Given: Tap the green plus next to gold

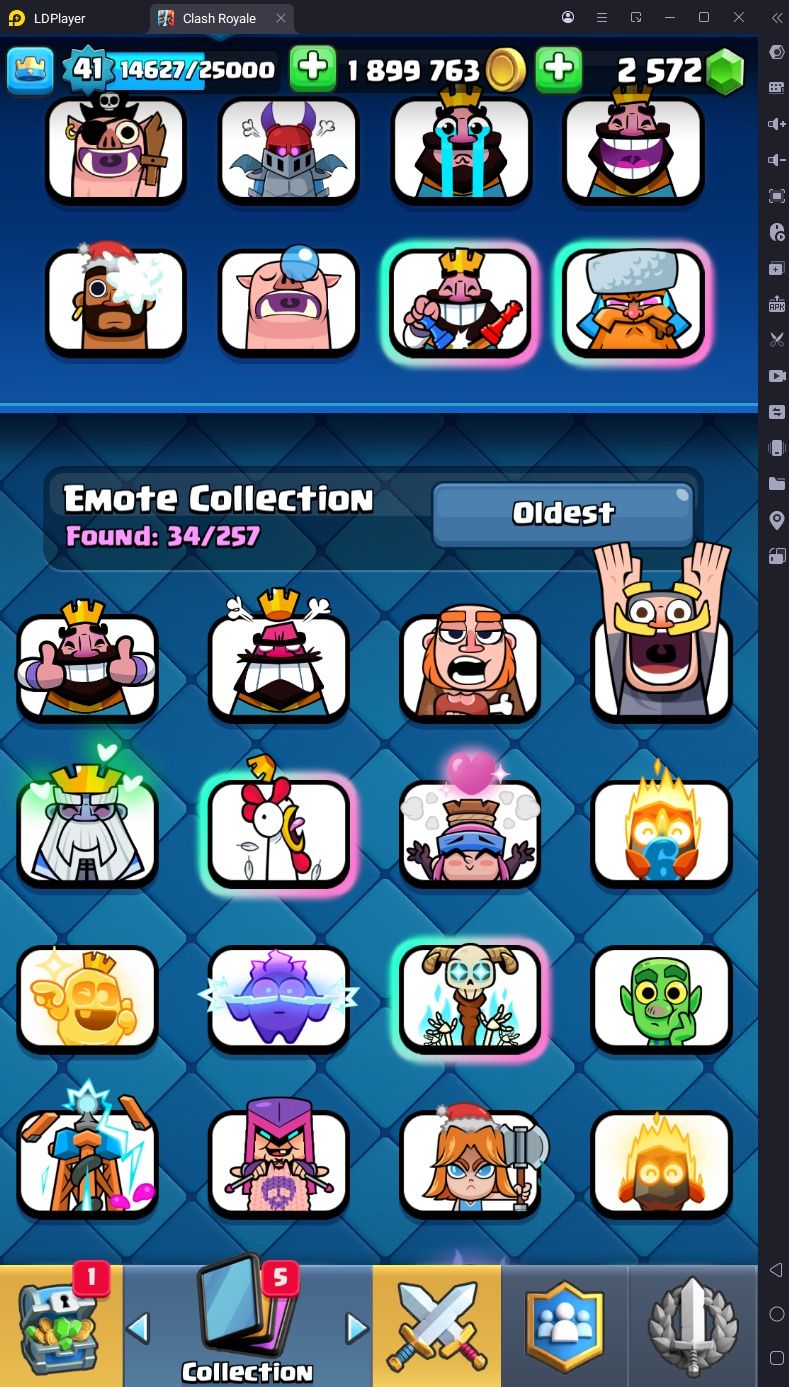Looking at the screenshot, I should point(312,69).
